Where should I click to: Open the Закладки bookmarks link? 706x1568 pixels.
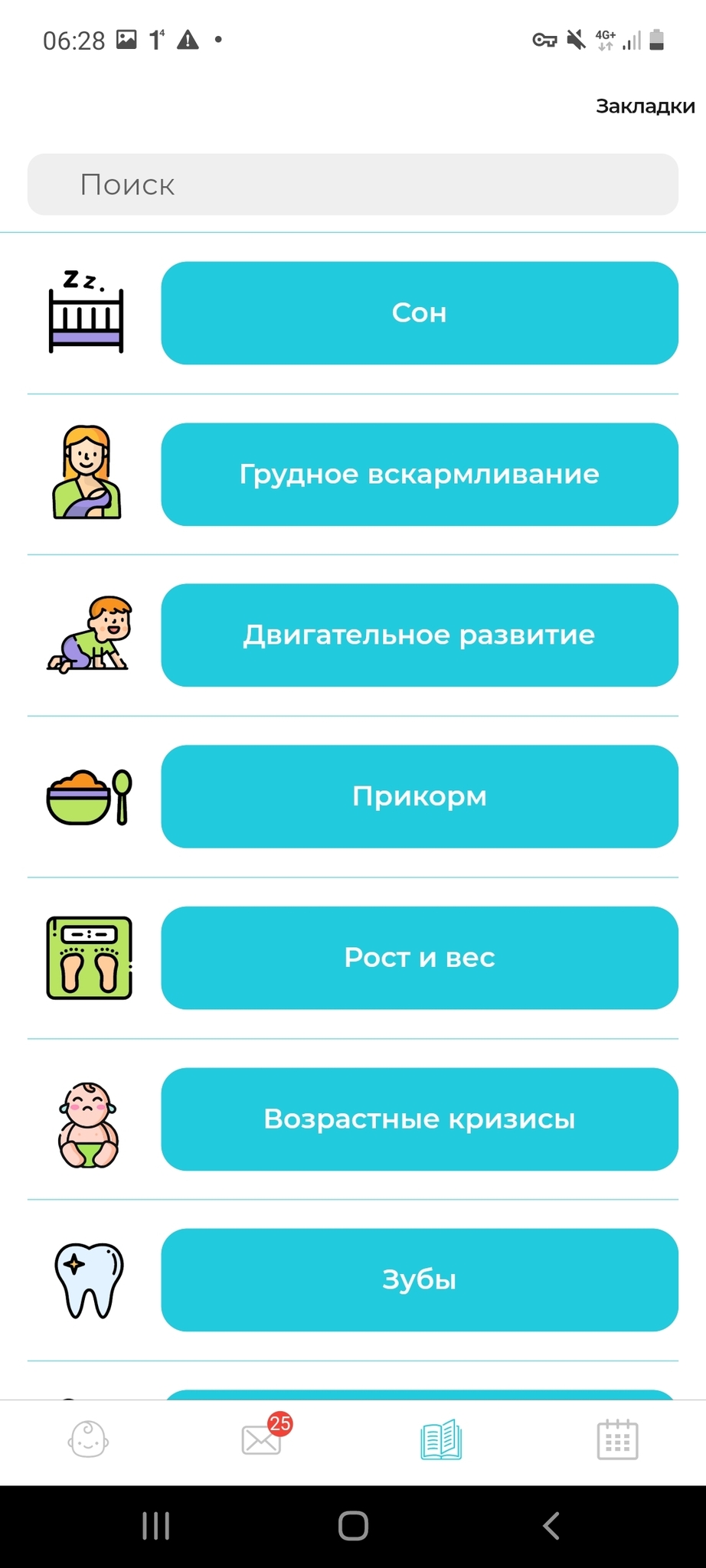[645, 106]
